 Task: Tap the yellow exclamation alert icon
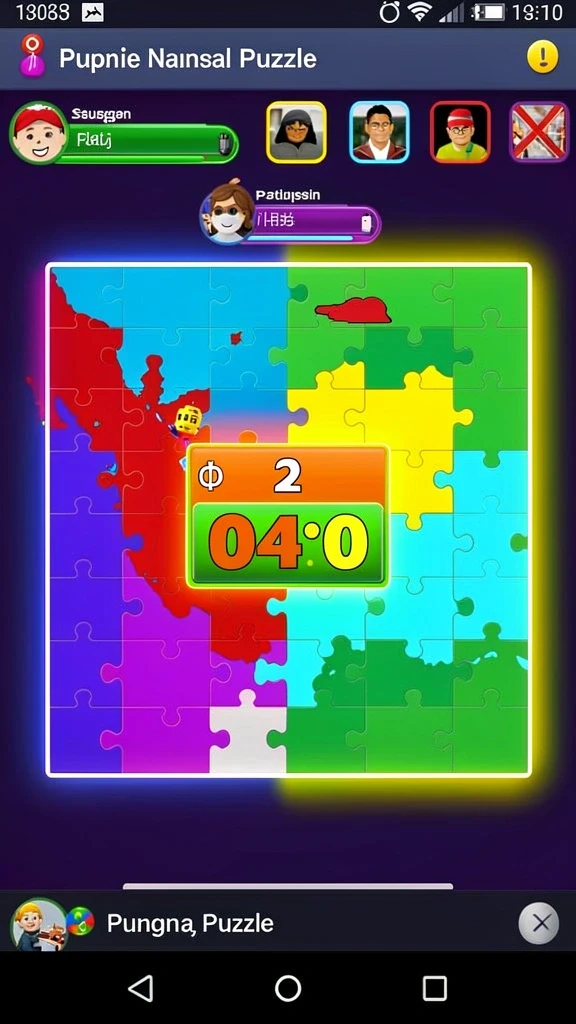pyautogui.click(x=542, y=57)
